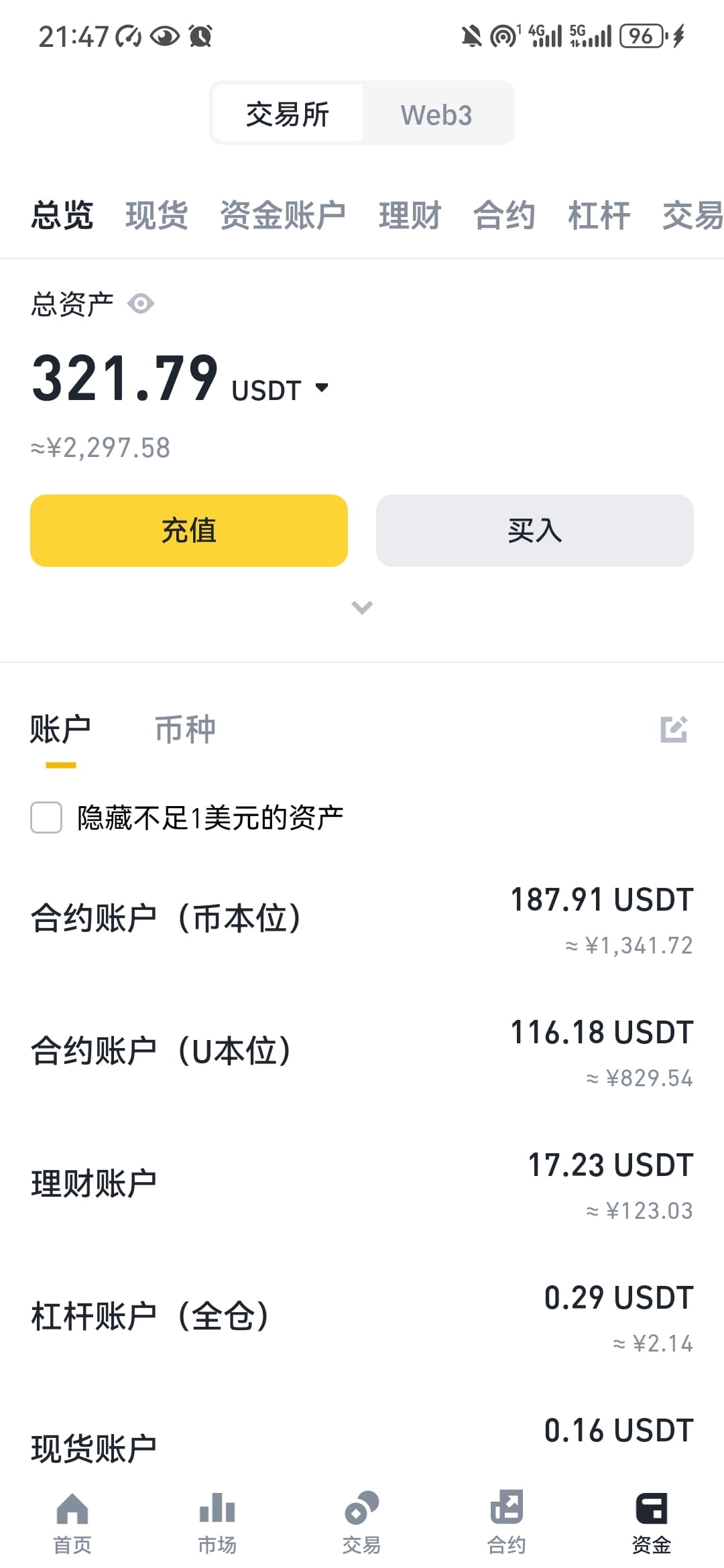This screenshot has width=724, height=1568.
Task: Check 隐藏不足1美元的资产 box
Action: tap(46, 818)
